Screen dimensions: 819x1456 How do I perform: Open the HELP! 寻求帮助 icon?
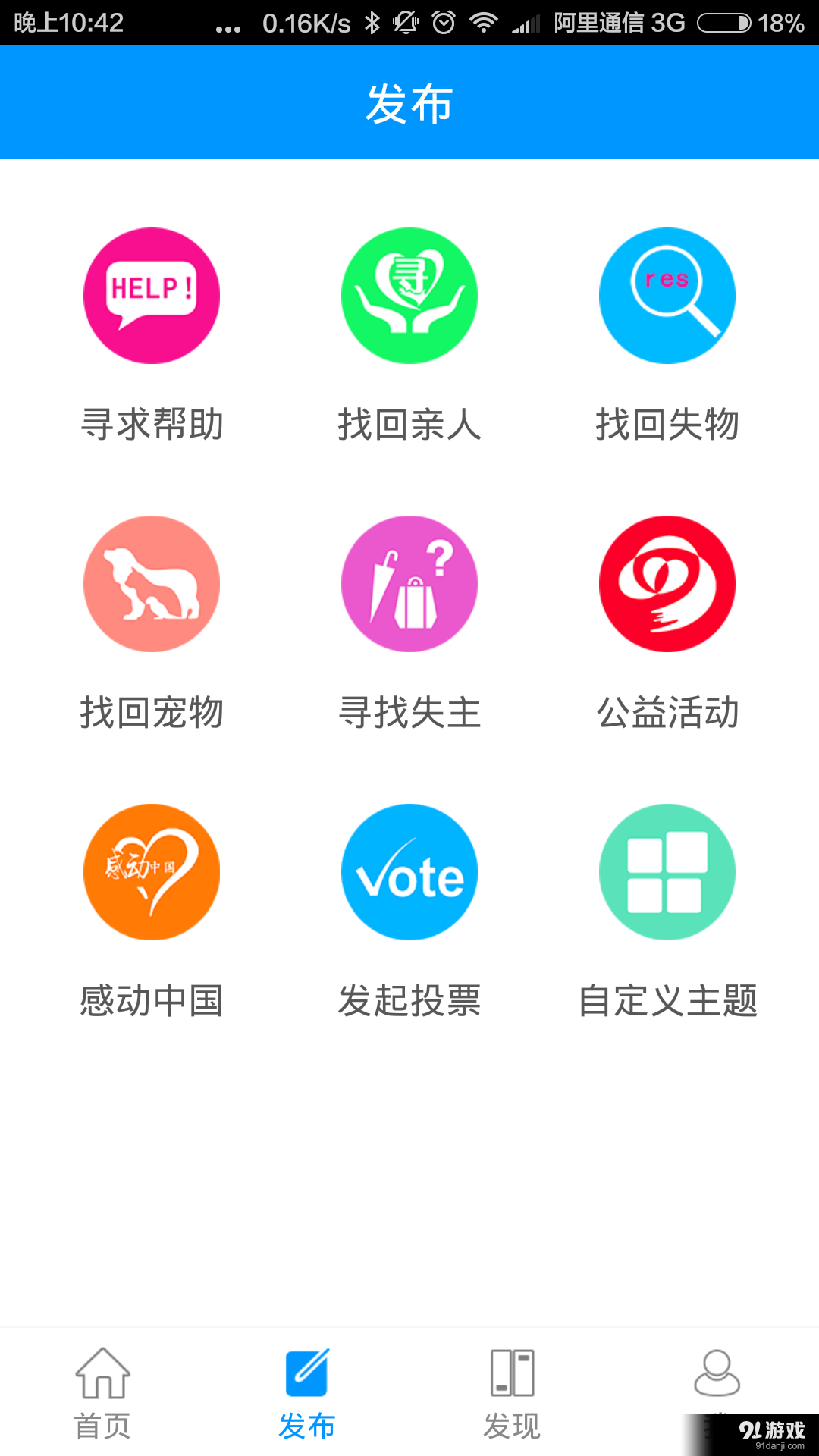pyautogui.click(x=151, y=295)
